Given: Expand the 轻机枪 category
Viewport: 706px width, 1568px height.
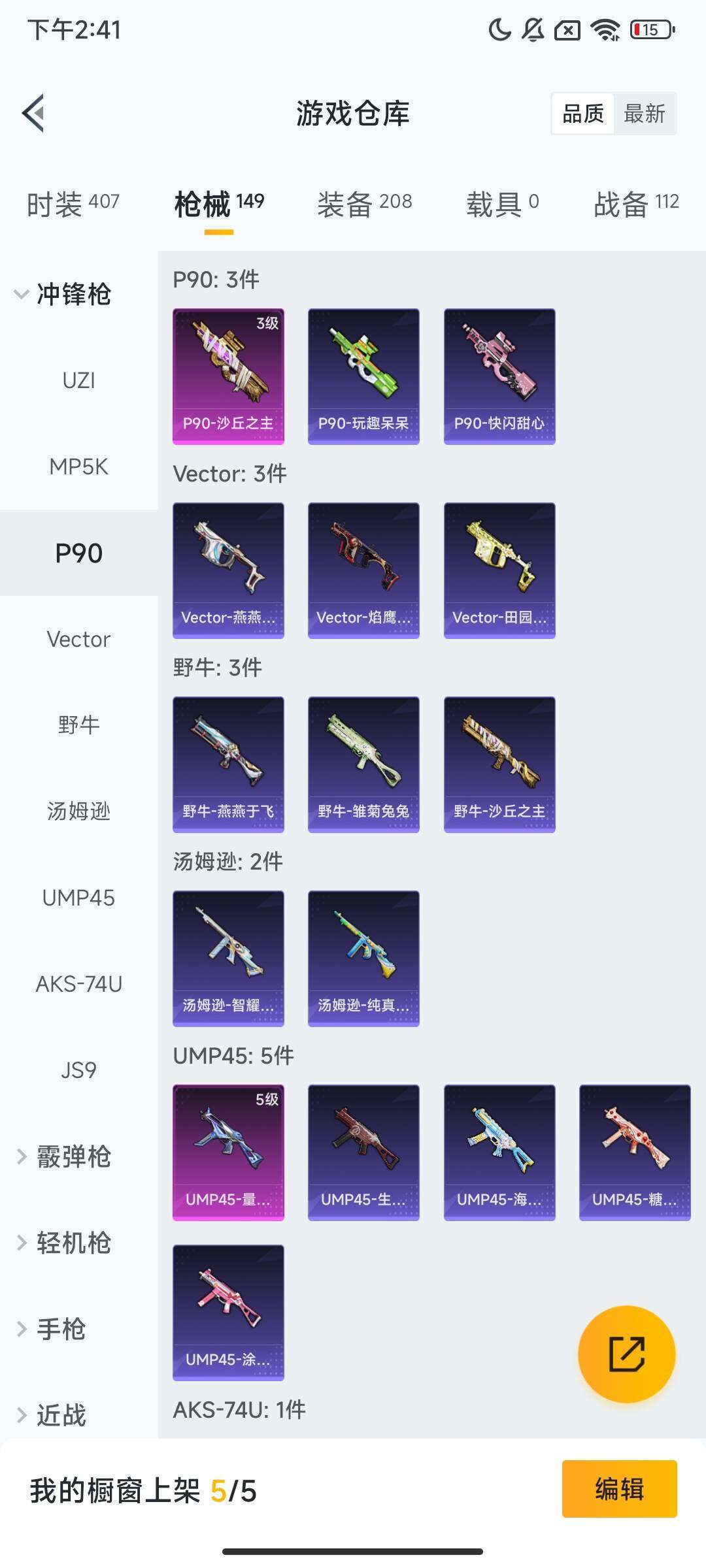Looking at the screenshot, I should click(x=63, y=1243).
